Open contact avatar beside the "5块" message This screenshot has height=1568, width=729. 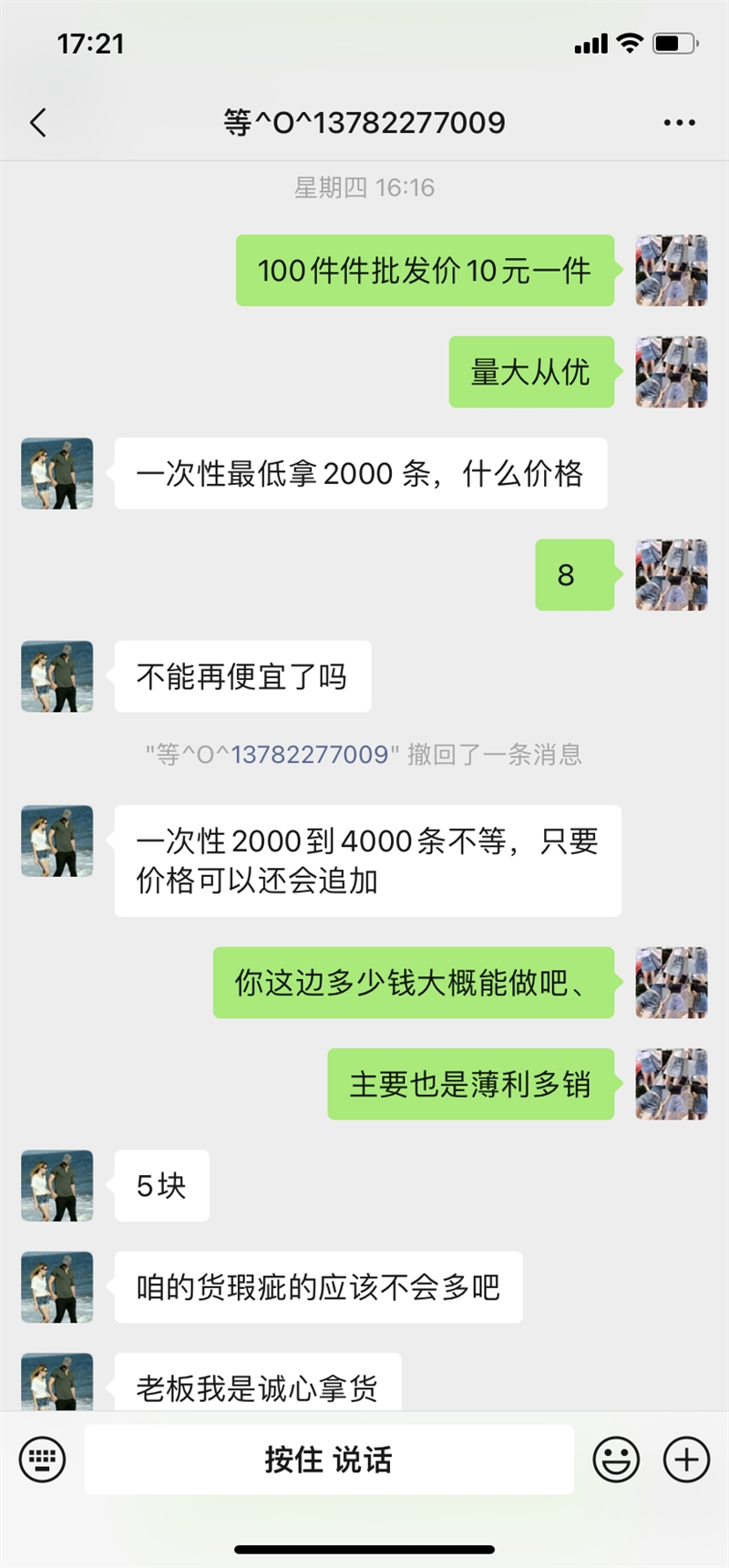pyautogui.click(x=57, y=1185)
